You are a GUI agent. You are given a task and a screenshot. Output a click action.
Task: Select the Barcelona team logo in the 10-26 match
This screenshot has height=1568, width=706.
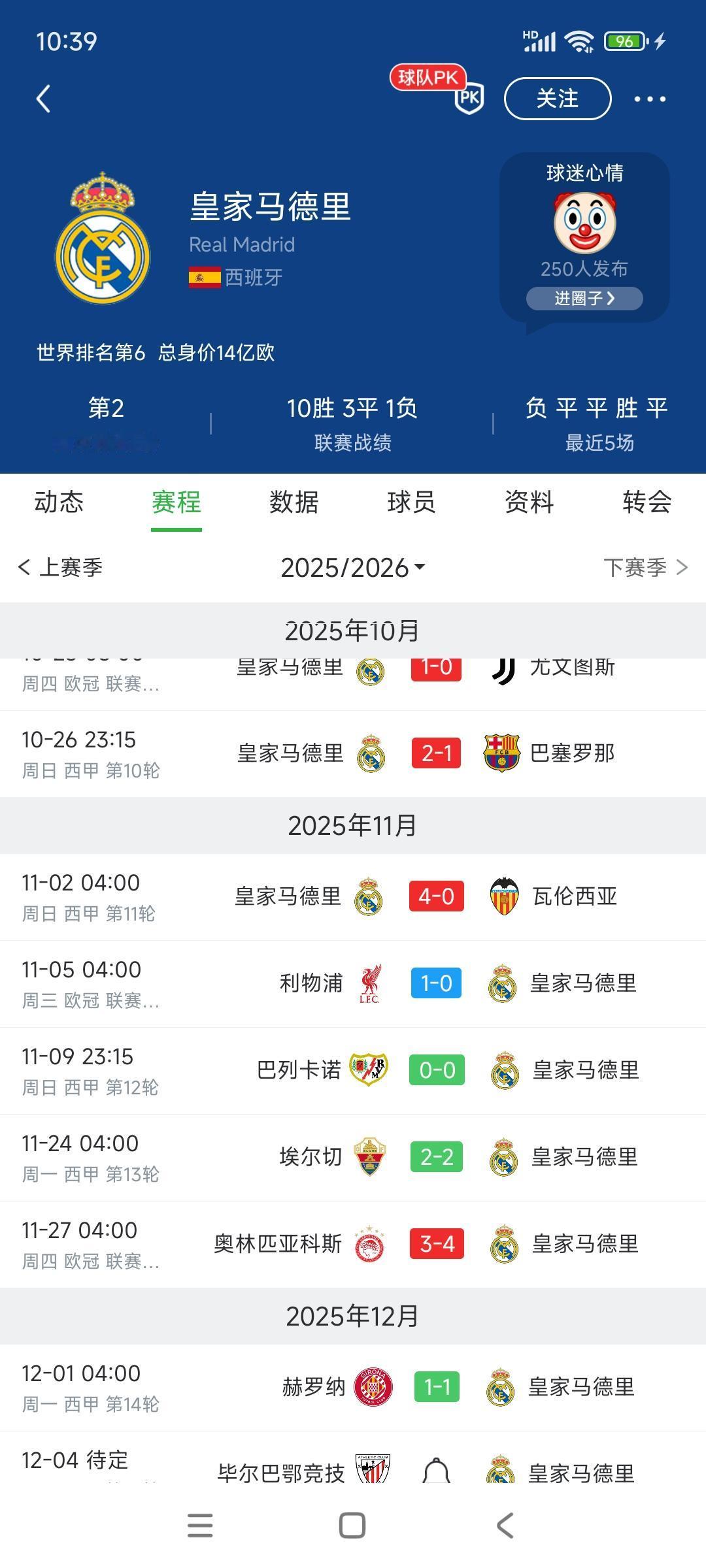[x=502, y=753]
